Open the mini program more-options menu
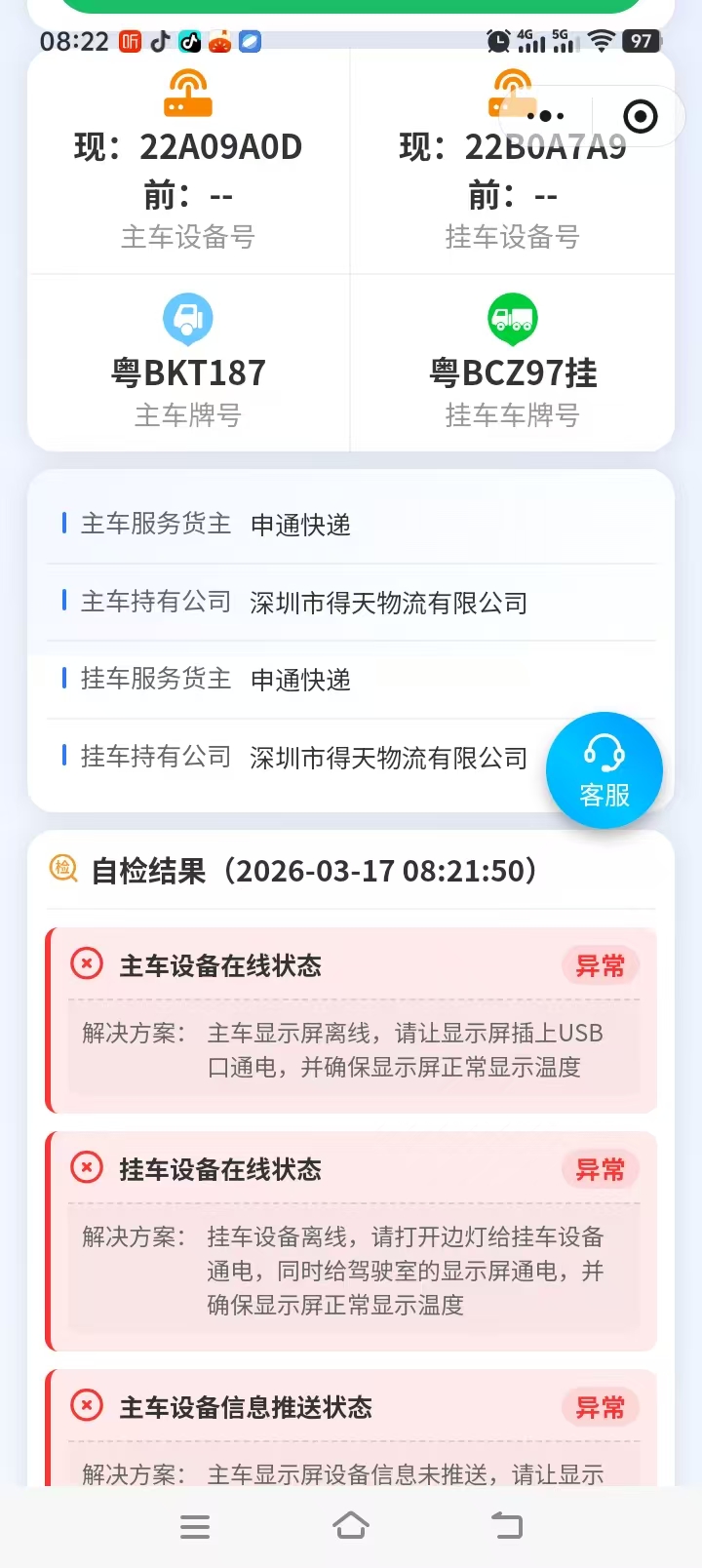Image resolution: width=702 pixels, height=1568 pixels. [x=546, y=117]
